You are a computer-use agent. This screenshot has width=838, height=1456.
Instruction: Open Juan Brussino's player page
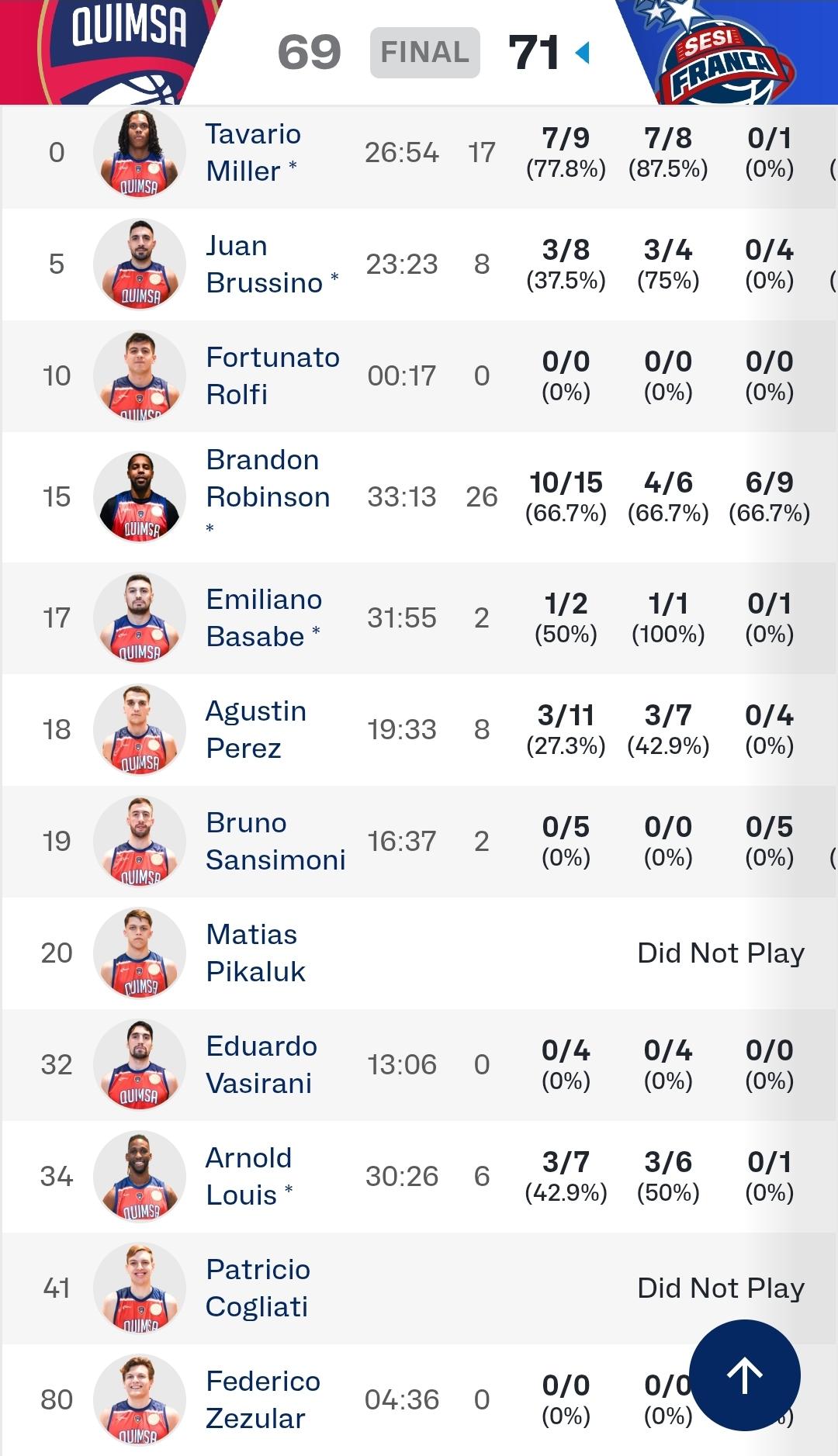pyautogui.click(x=272, y=264)
